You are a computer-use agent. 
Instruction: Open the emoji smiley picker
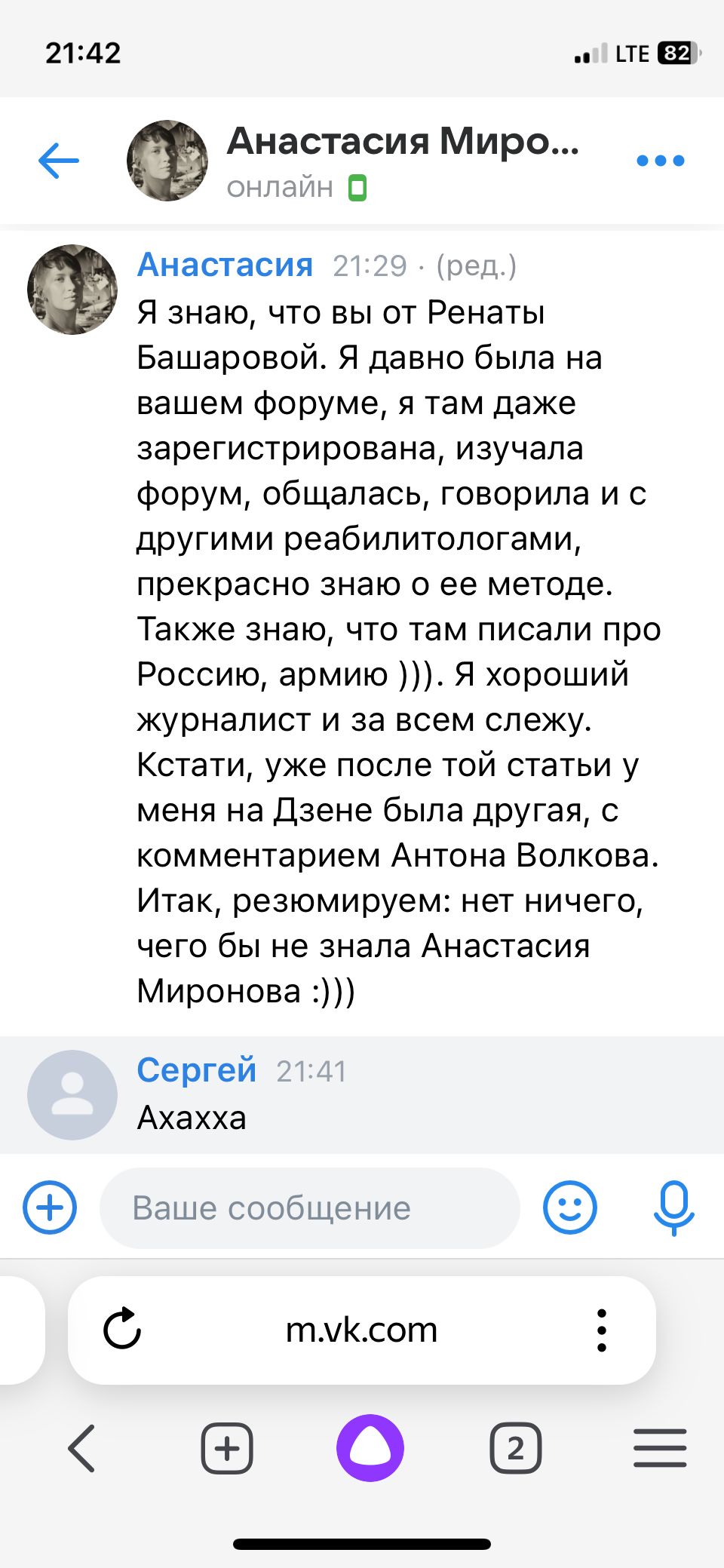(x=569, y=1207)
